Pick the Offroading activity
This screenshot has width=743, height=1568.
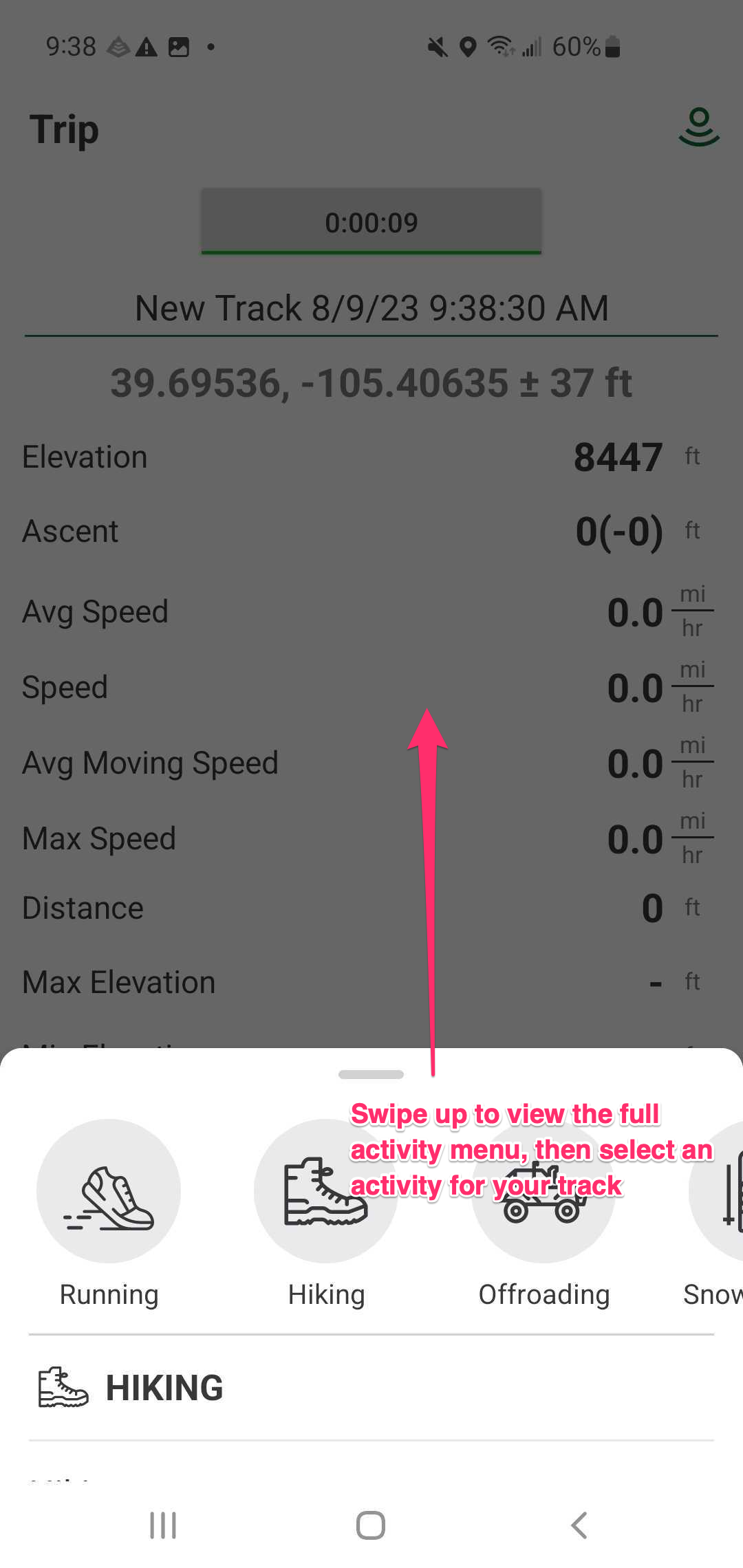coord(543,1191)
